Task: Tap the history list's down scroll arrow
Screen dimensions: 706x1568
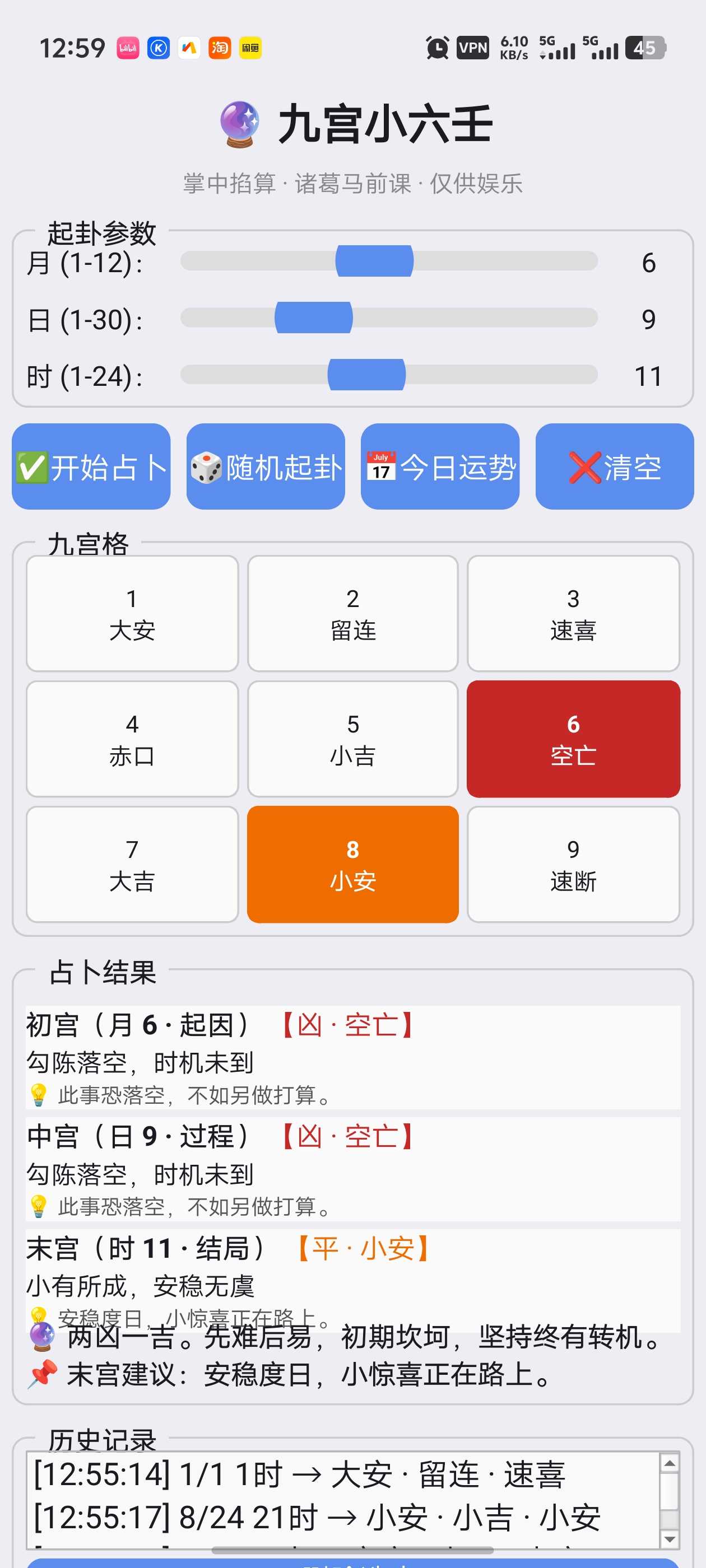Action: tap(670, 1539)
